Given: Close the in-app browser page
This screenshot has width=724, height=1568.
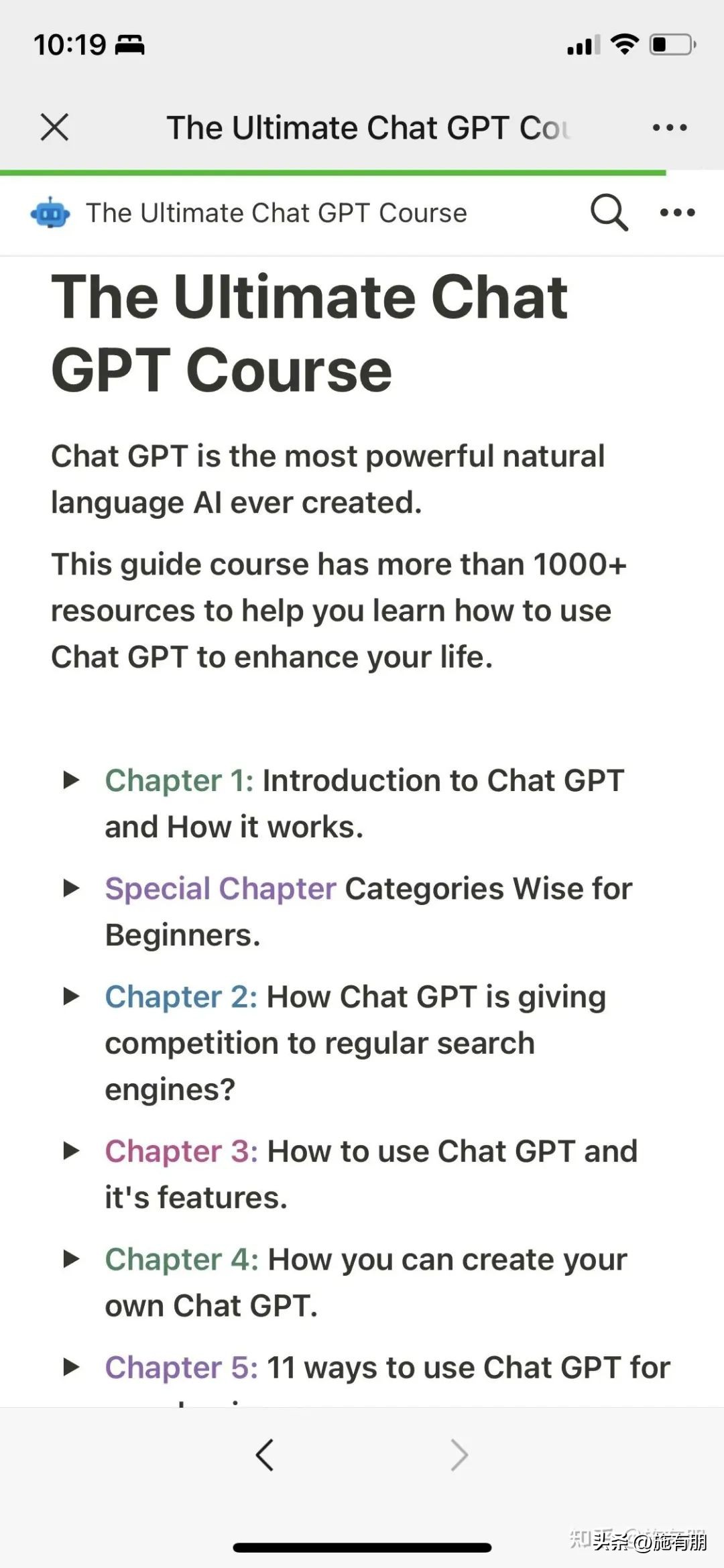Looking at the screenshot, I should click(54, 127).
